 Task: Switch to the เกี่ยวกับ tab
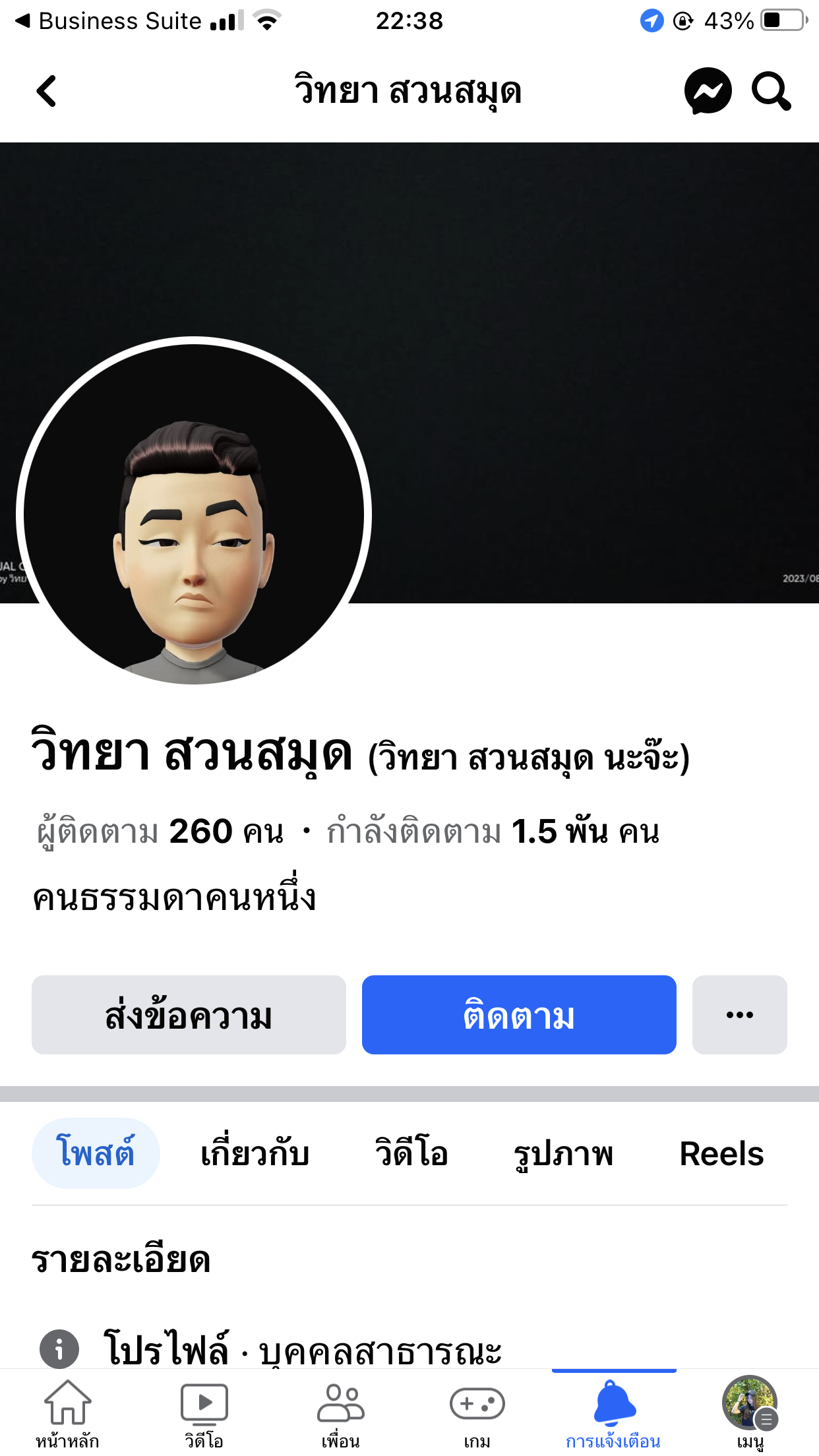coord(255,1153)
